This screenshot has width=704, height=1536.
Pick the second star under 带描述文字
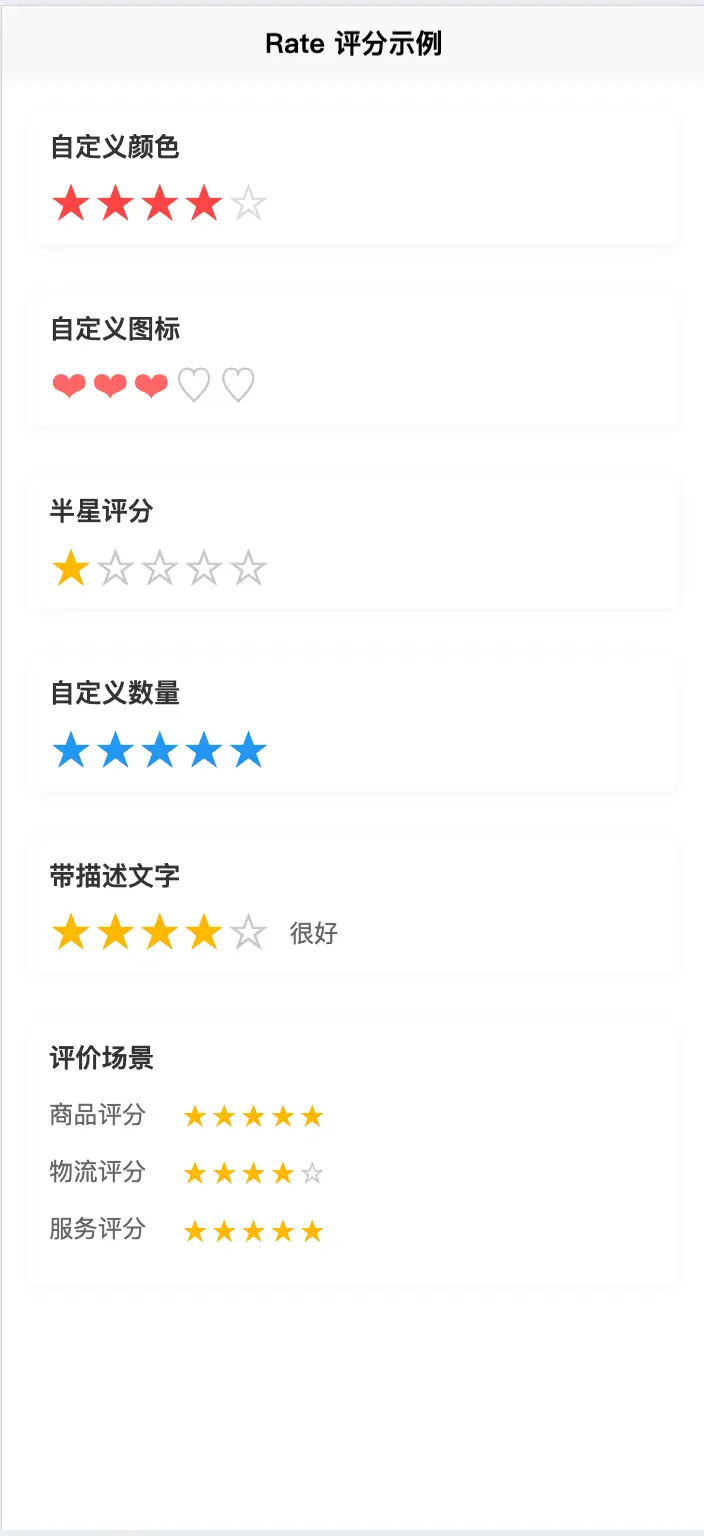click(116, 933)
